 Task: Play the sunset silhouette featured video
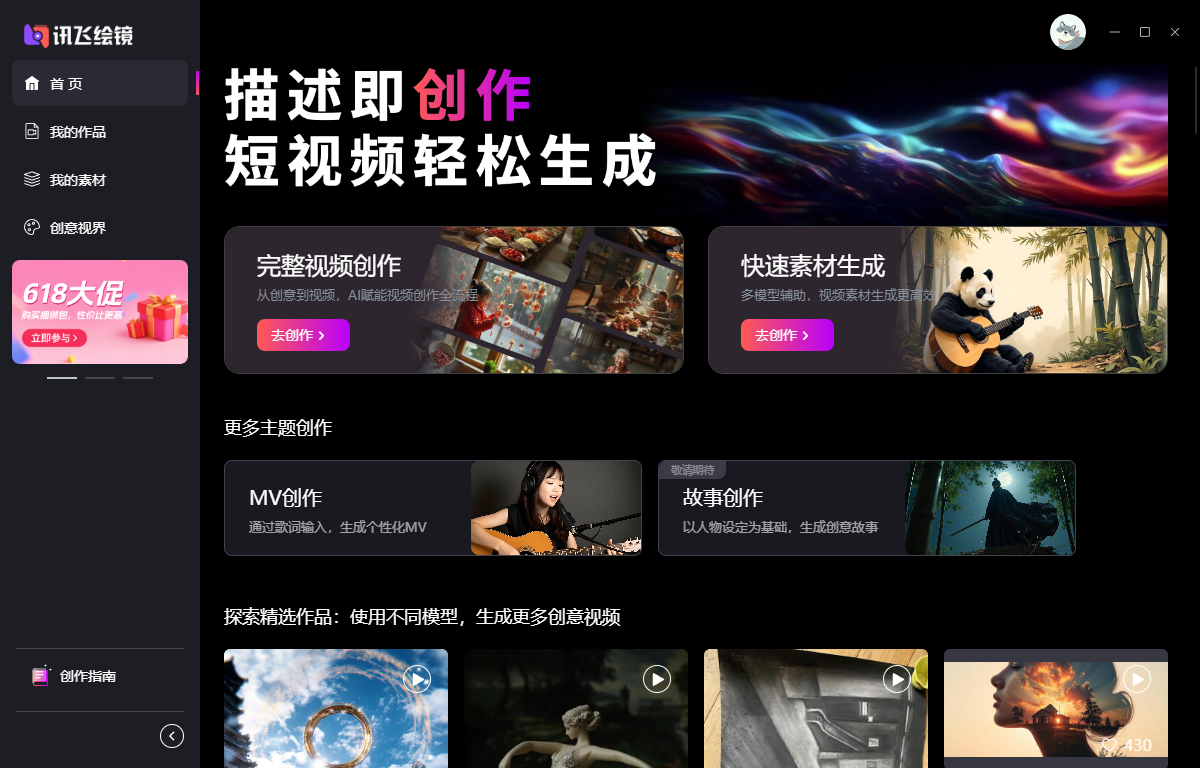coord(1136,679)
